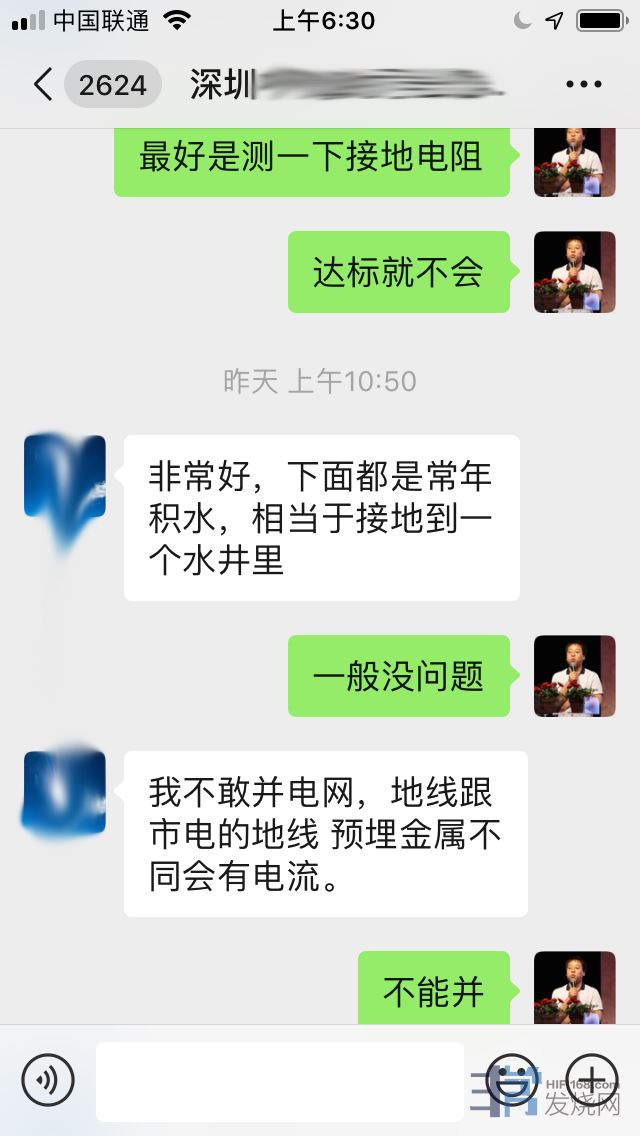Screen dimensions: 640x1136
Task: Tap the message text field
Action: pyautogui.click(x=280, y=1081)
